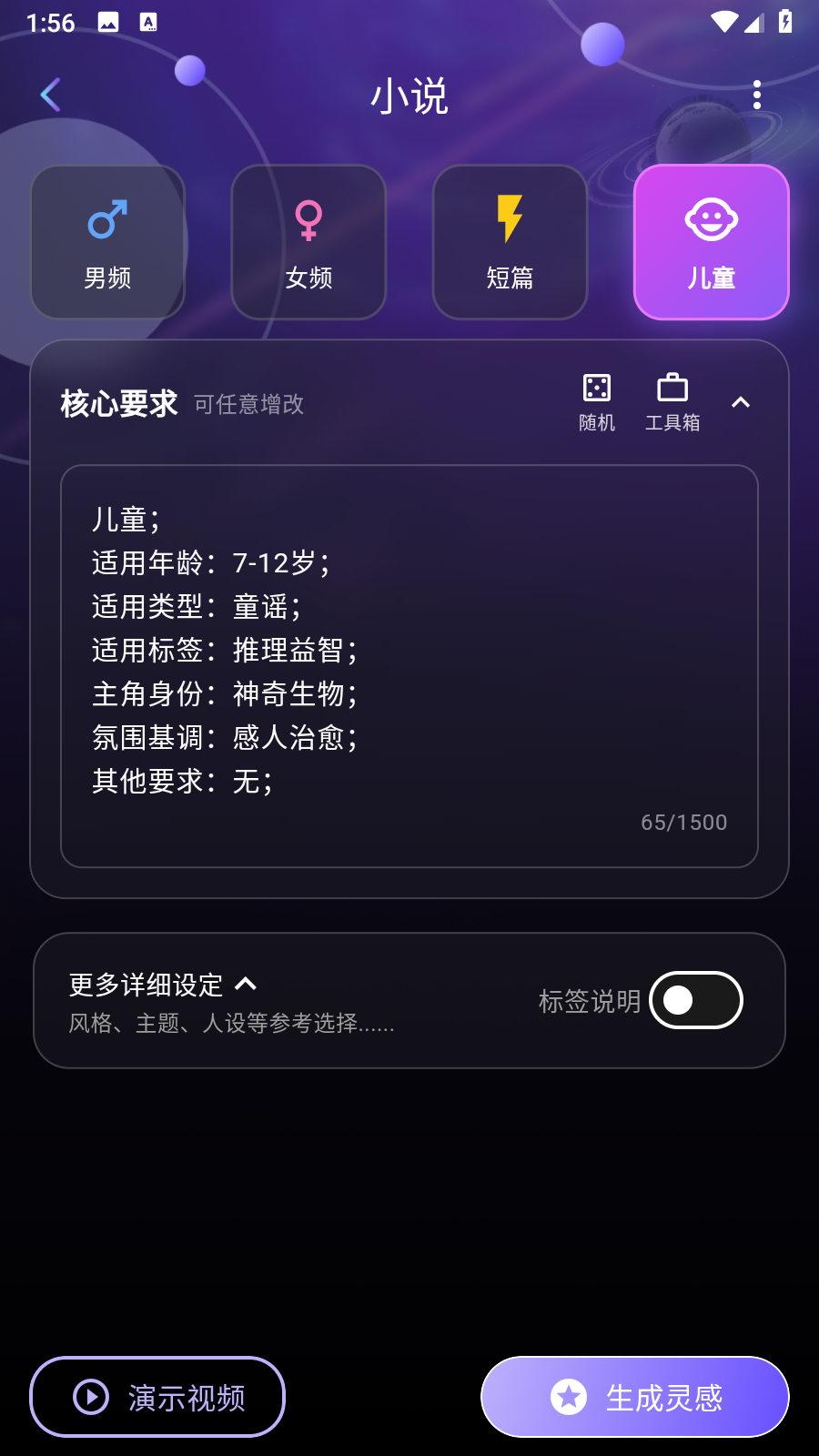Open the three-dot overflow menu

click(x=758, y=94)
